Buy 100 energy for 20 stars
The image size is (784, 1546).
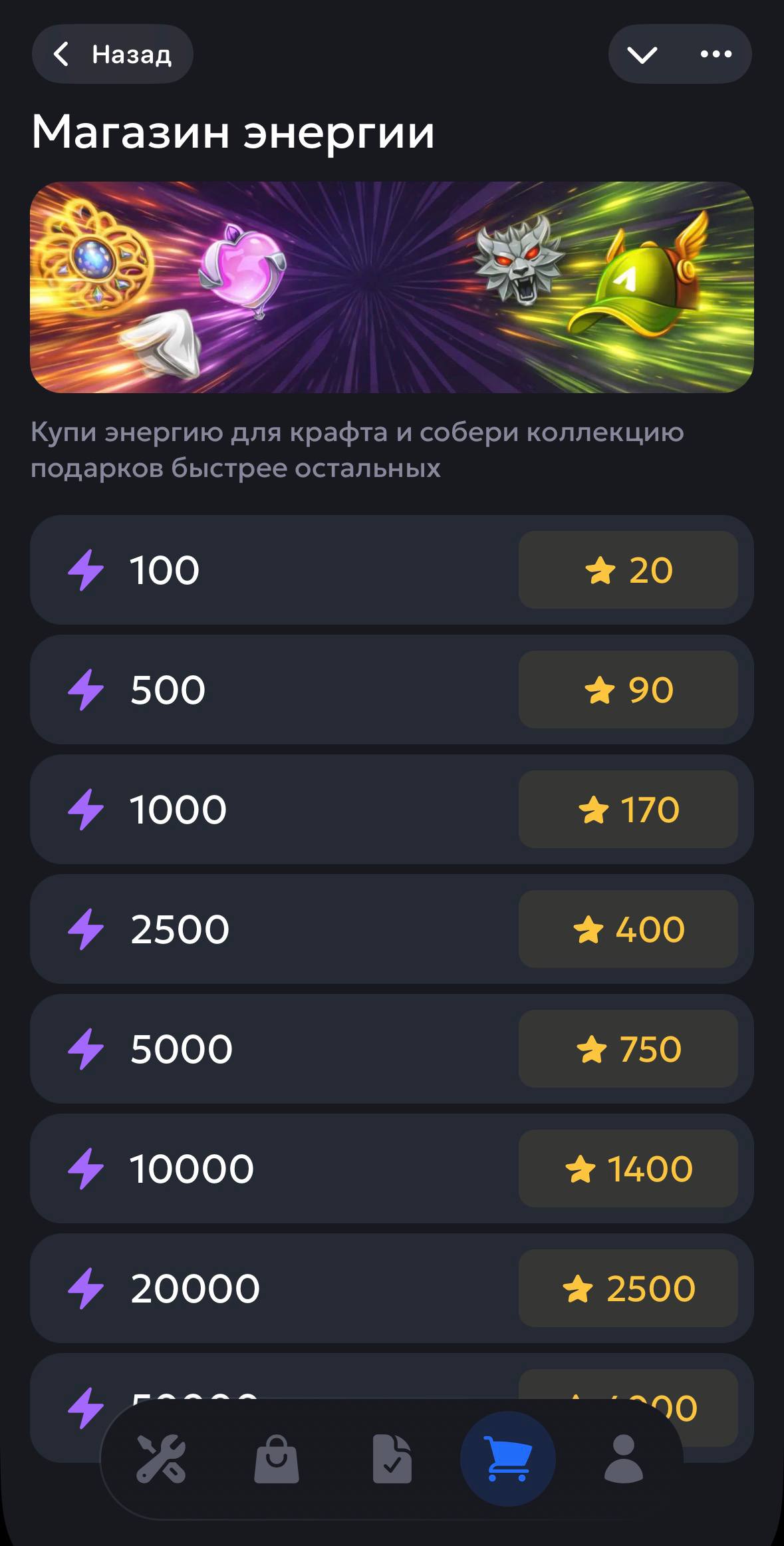click(628, 570)
